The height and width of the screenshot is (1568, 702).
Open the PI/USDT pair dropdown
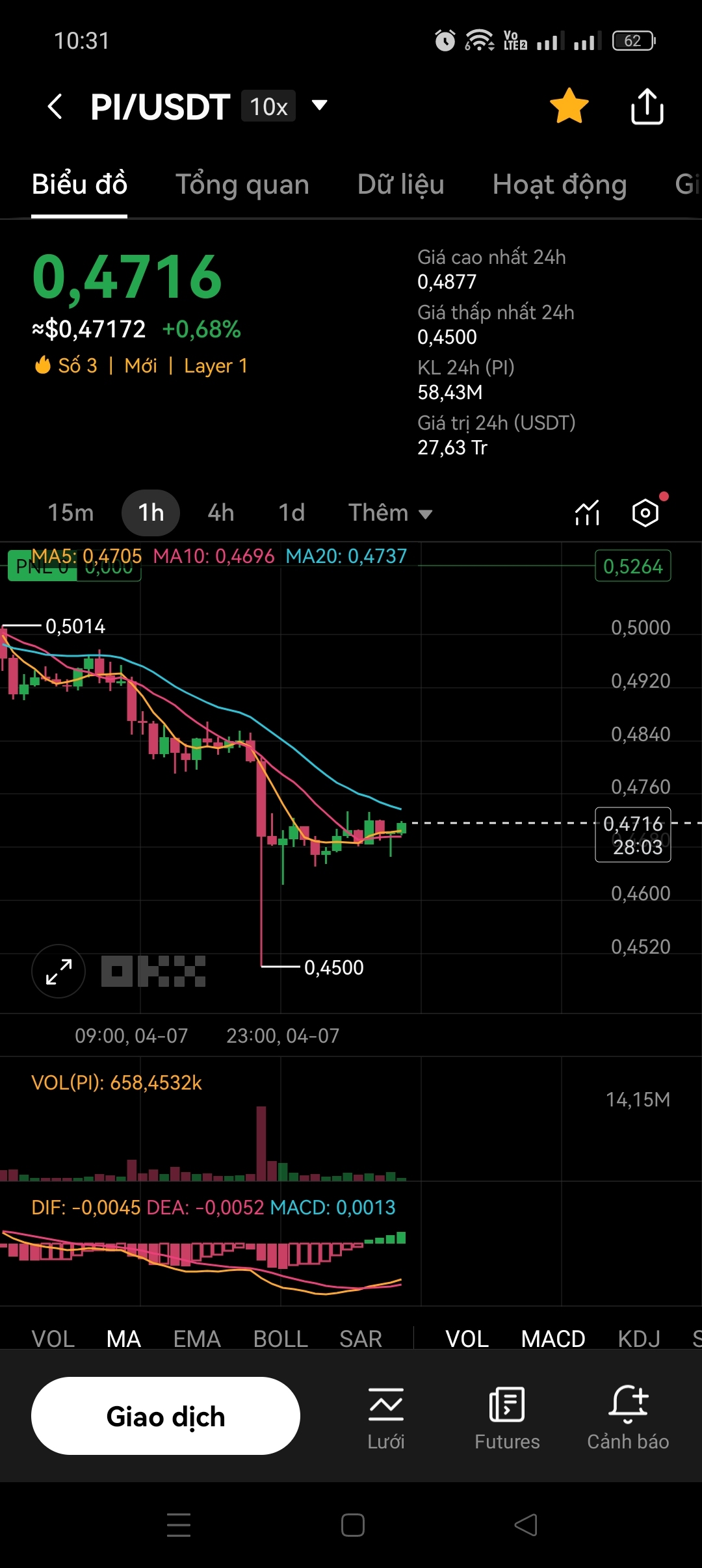click(319, 105)
